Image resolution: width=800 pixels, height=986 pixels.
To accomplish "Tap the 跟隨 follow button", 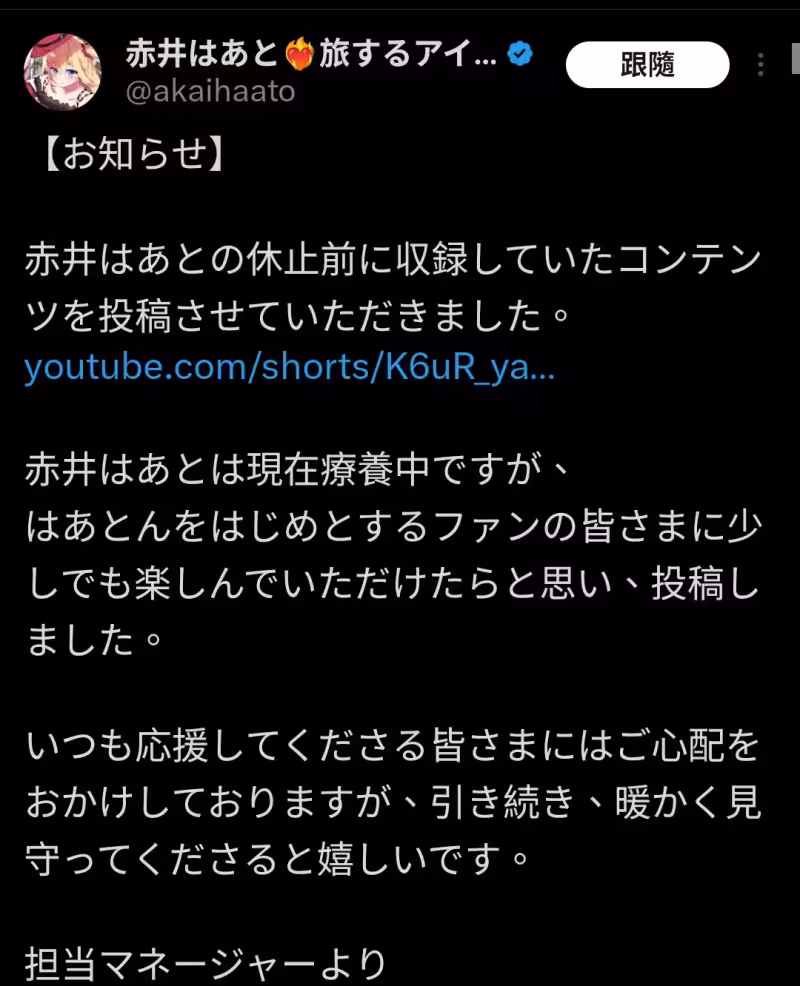I will 647,65.
